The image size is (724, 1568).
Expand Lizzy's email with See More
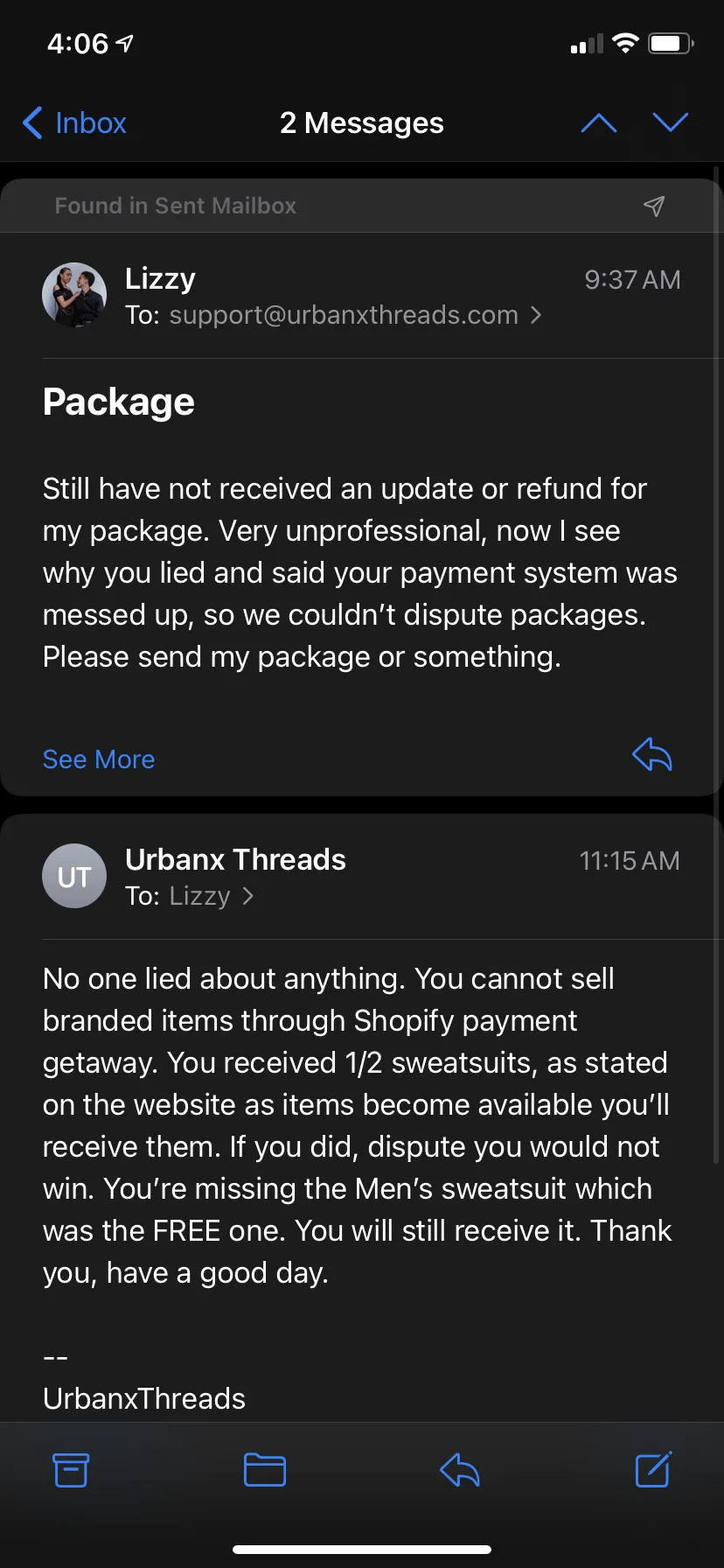99,759
